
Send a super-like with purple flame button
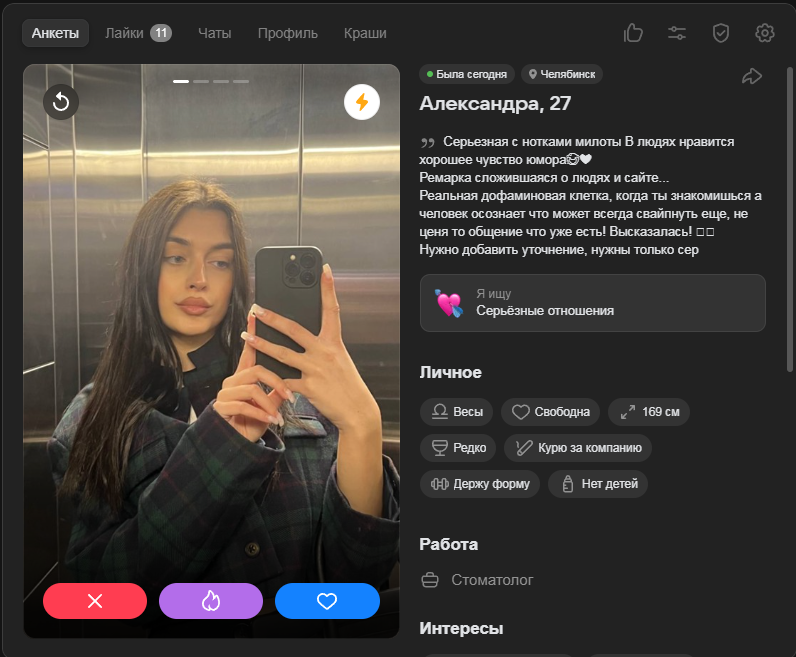[x=211, y=601]
